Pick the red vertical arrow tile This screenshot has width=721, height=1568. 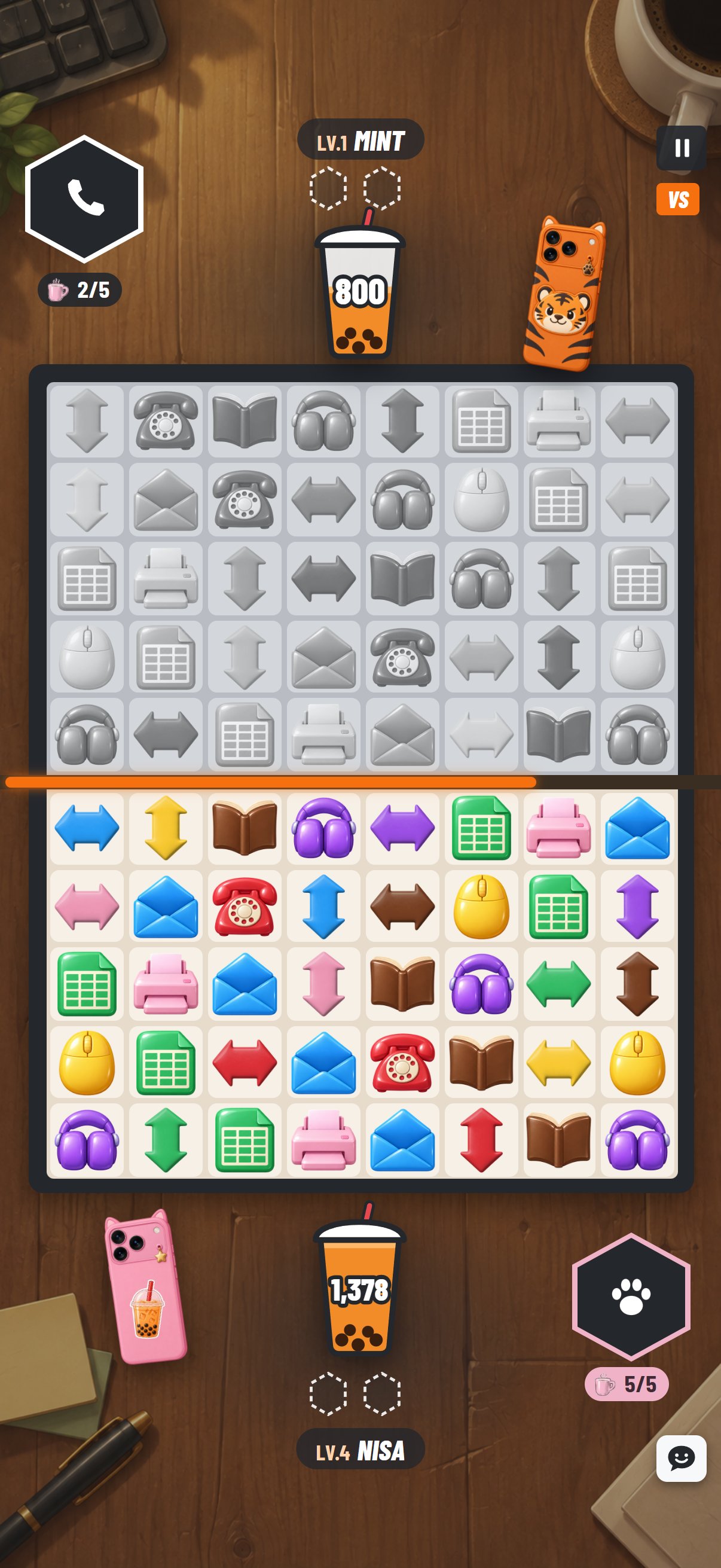coord(481,1140)
